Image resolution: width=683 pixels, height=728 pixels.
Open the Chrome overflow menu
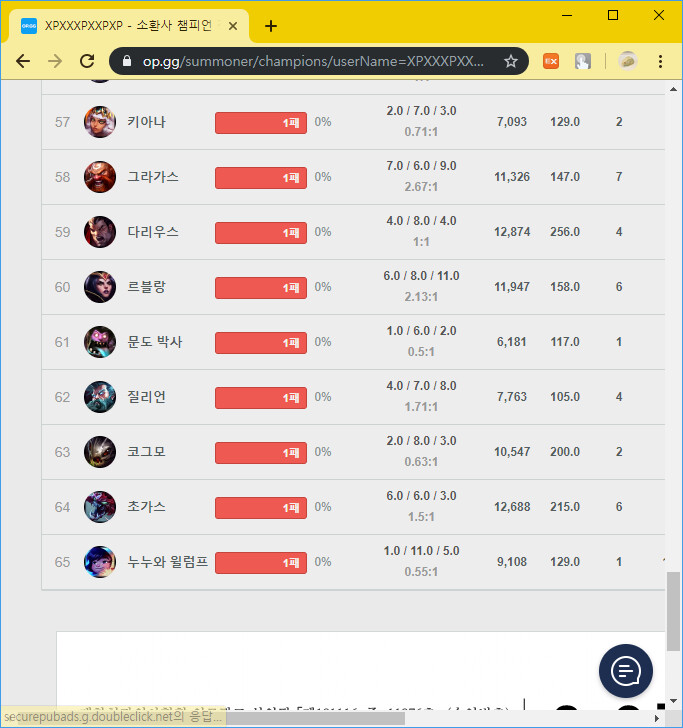(x=660, y=61)
